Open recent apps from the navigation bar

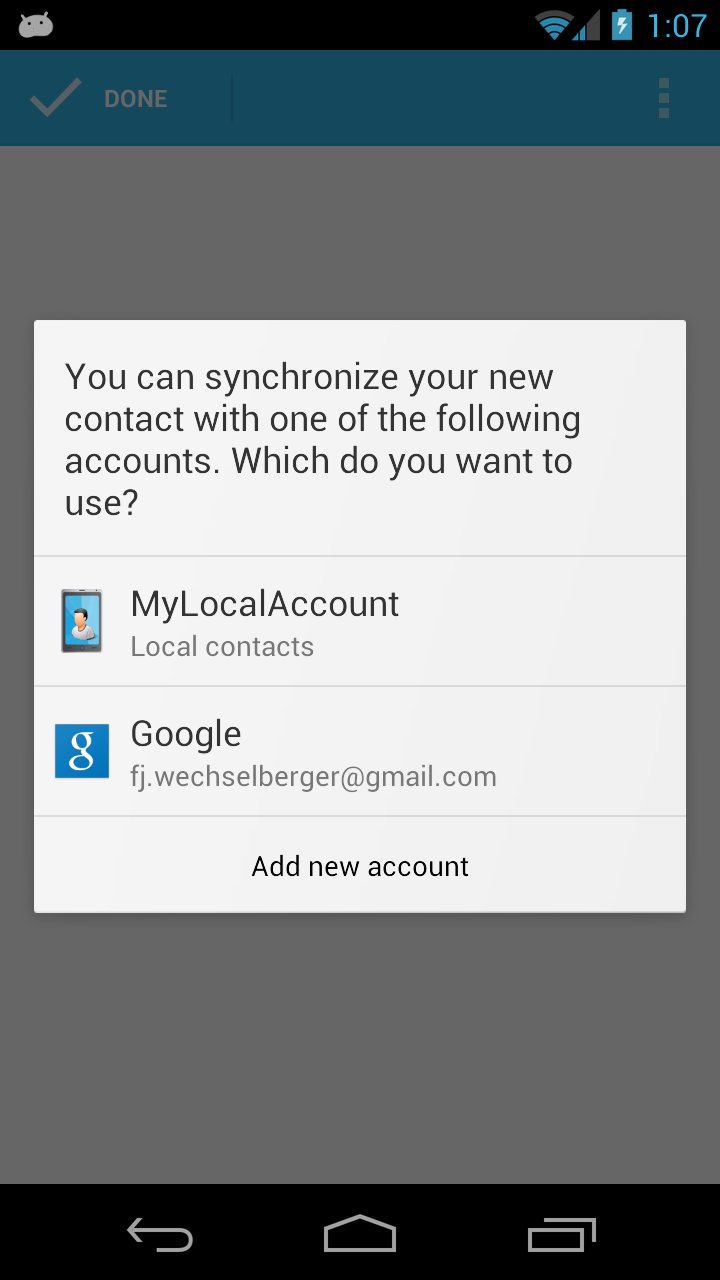point(561,1235)
